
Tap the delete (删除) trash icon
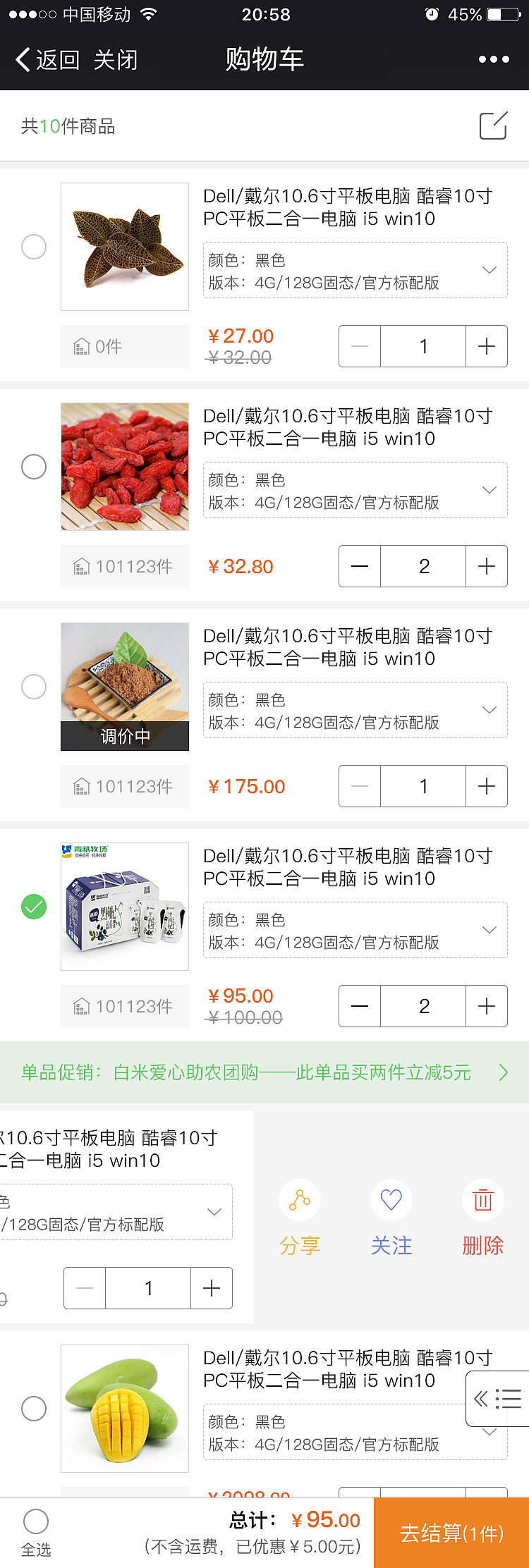click(x=482, y=1200)
